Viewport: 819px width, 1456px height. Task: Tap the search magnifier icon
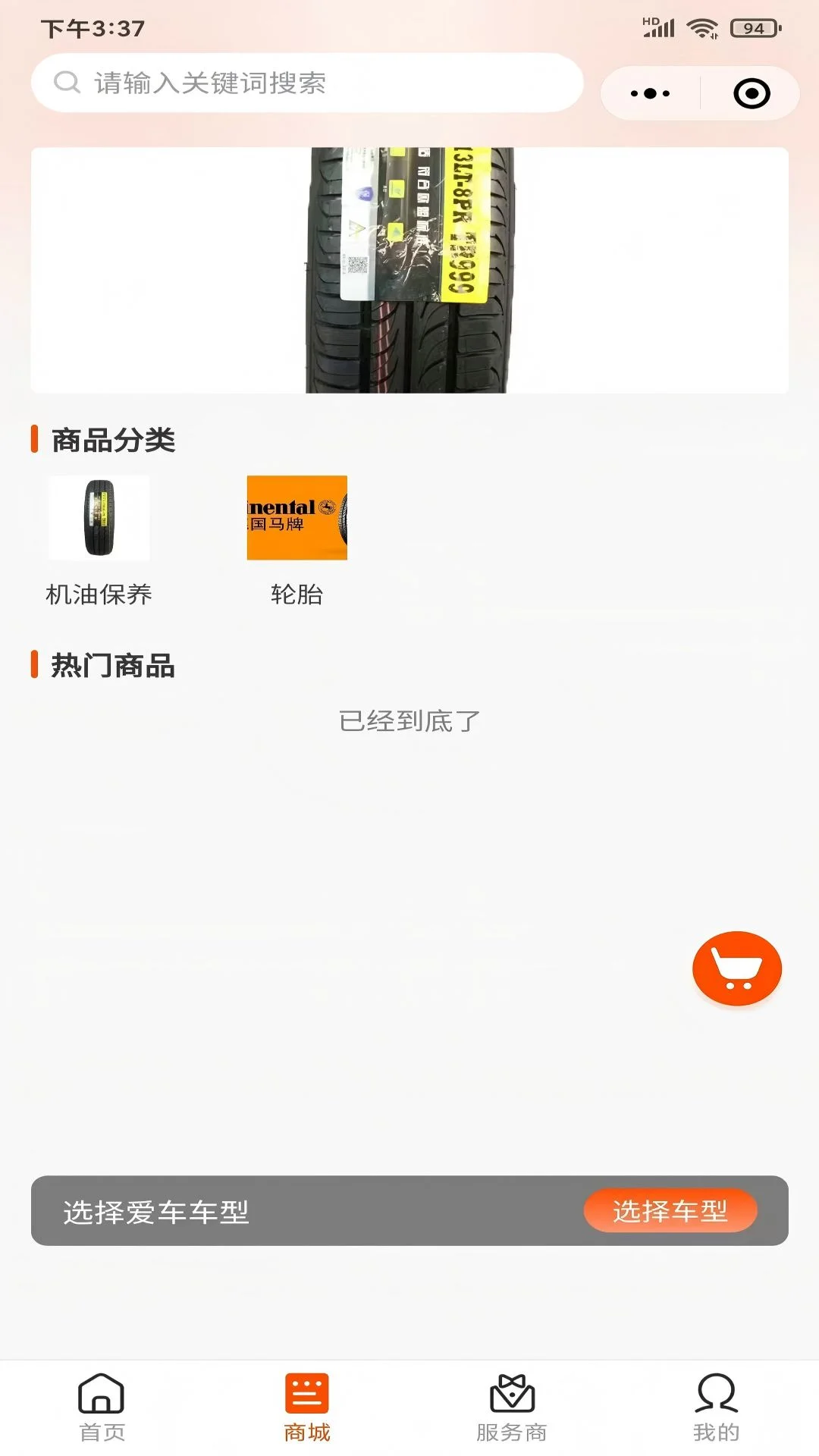click(x=67, y=82)
